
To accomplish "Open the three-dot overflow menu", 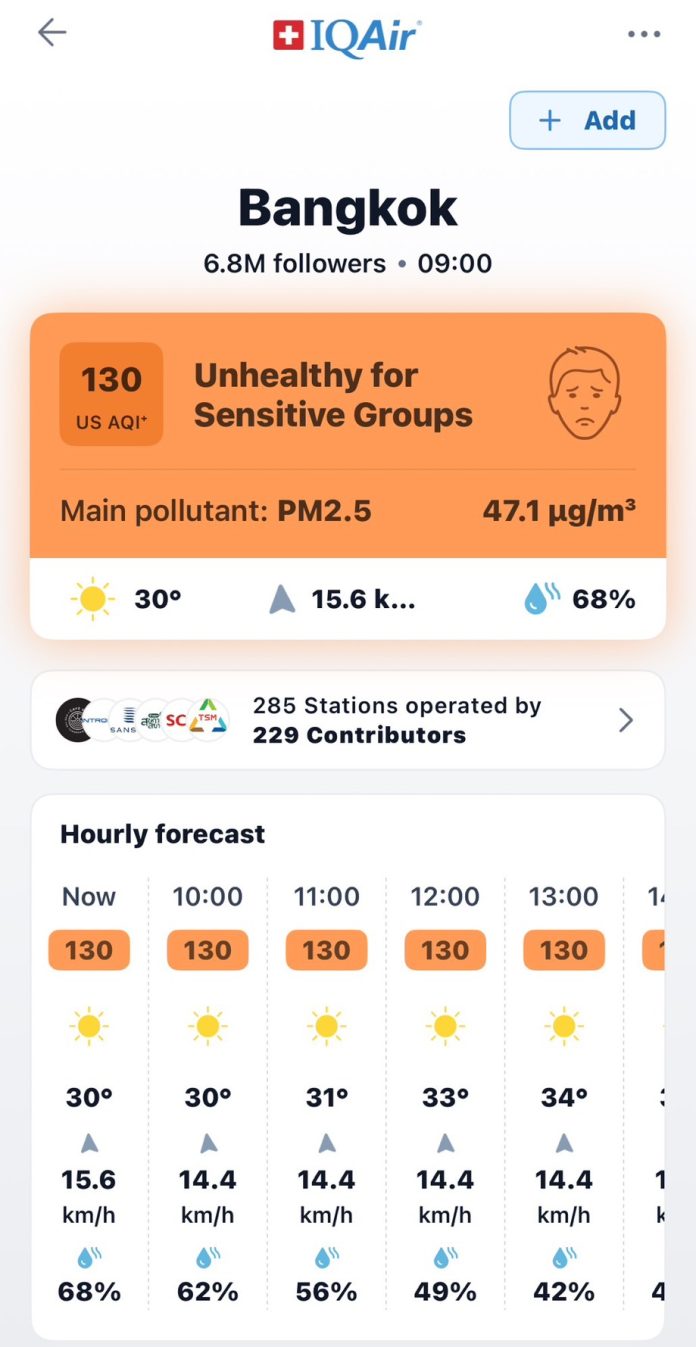I will point(644,34).
